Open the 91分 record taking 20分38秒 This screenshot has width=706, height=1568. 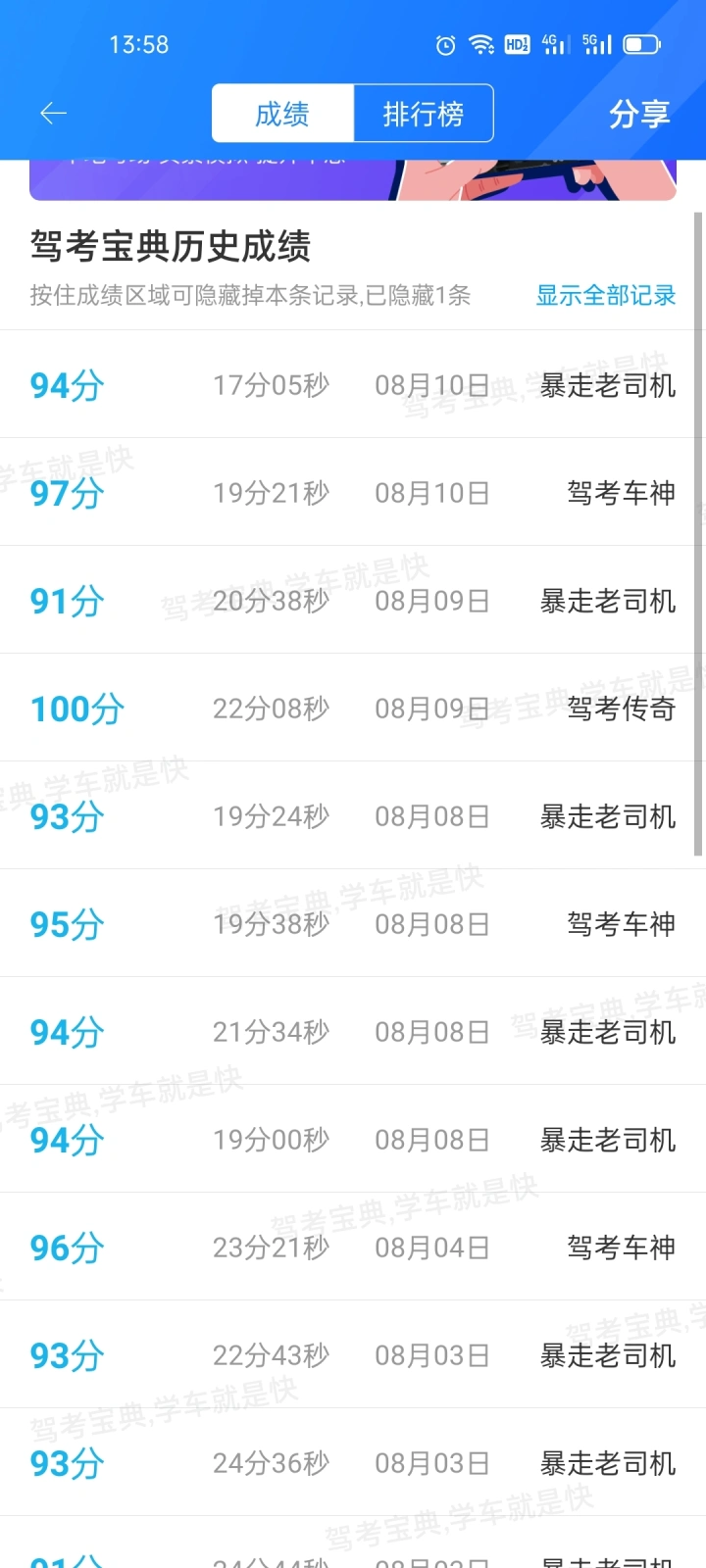(353, 600)
